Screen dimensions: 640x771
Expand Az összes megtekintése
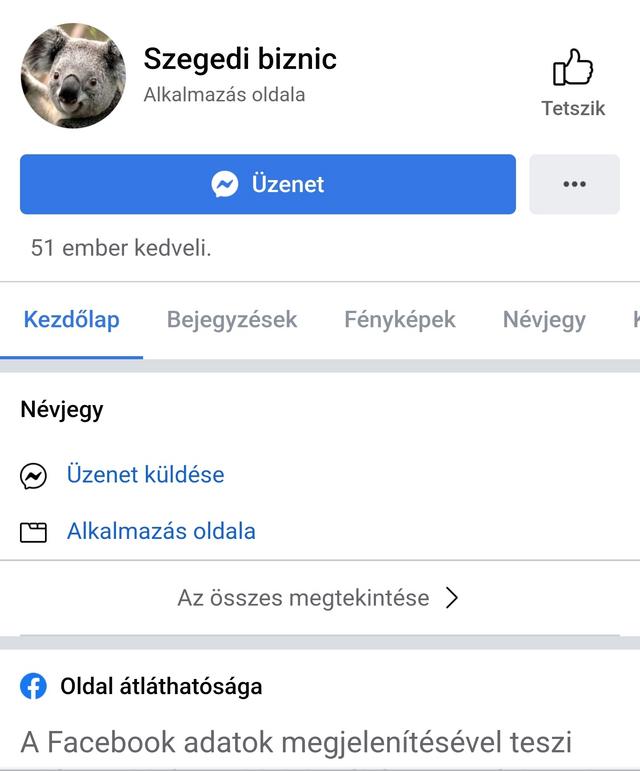click(x=318, y=598)
